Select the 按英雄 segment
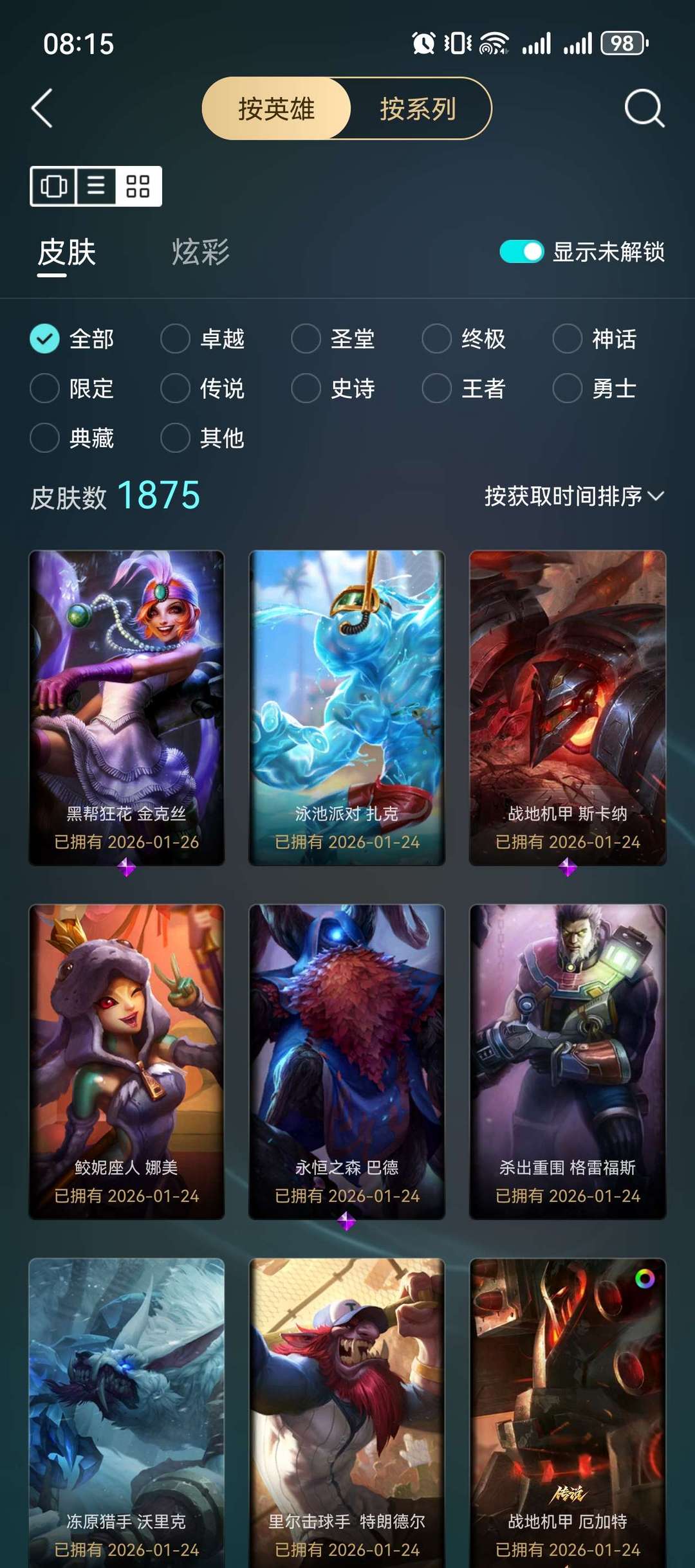This screenshot has height=1568, width=695. 276,109
